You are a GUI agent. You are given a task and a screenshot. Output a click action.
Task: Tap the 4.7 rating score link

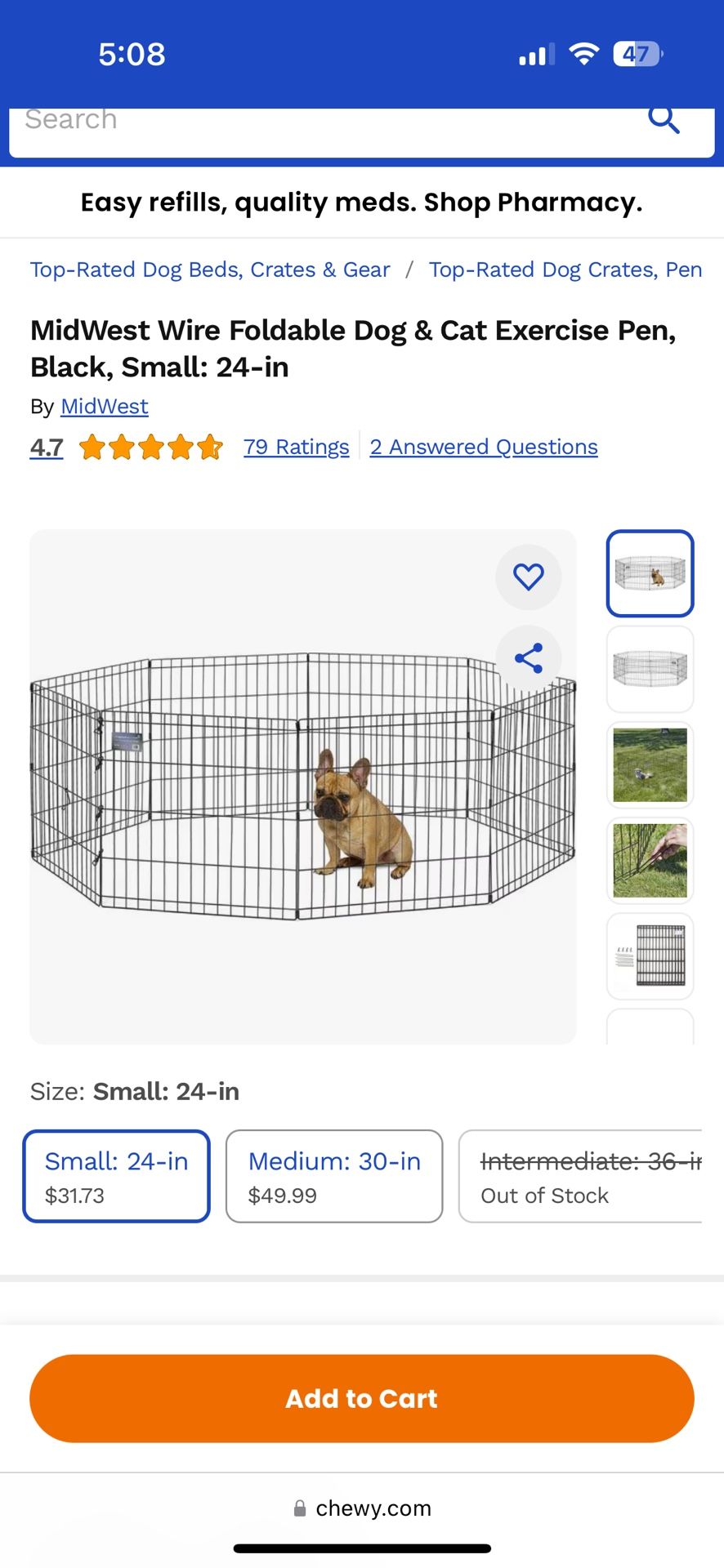tap(47, 448)
